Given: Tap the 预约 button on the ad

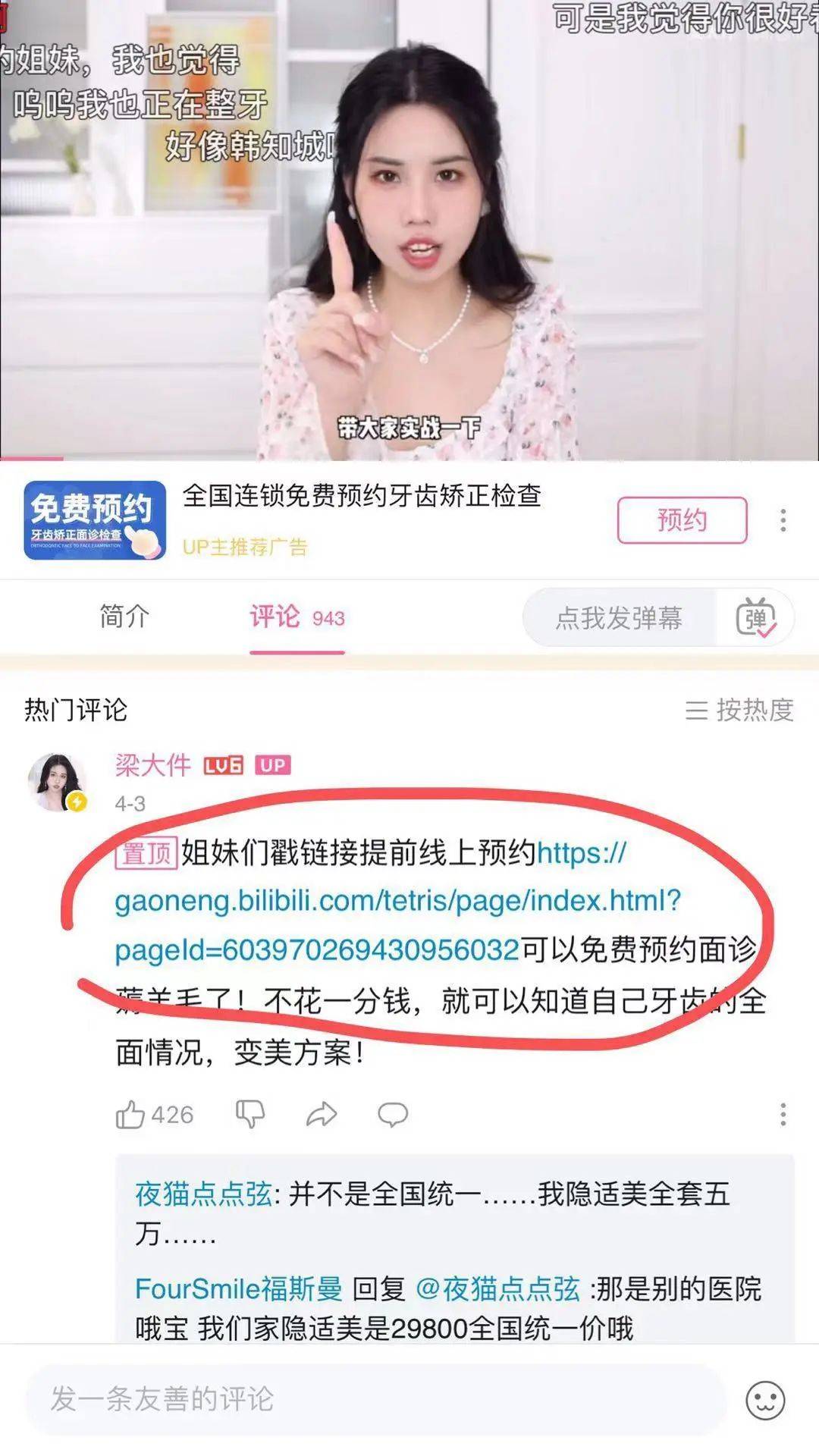Looking at the screenshot, I should pos(682,520).
